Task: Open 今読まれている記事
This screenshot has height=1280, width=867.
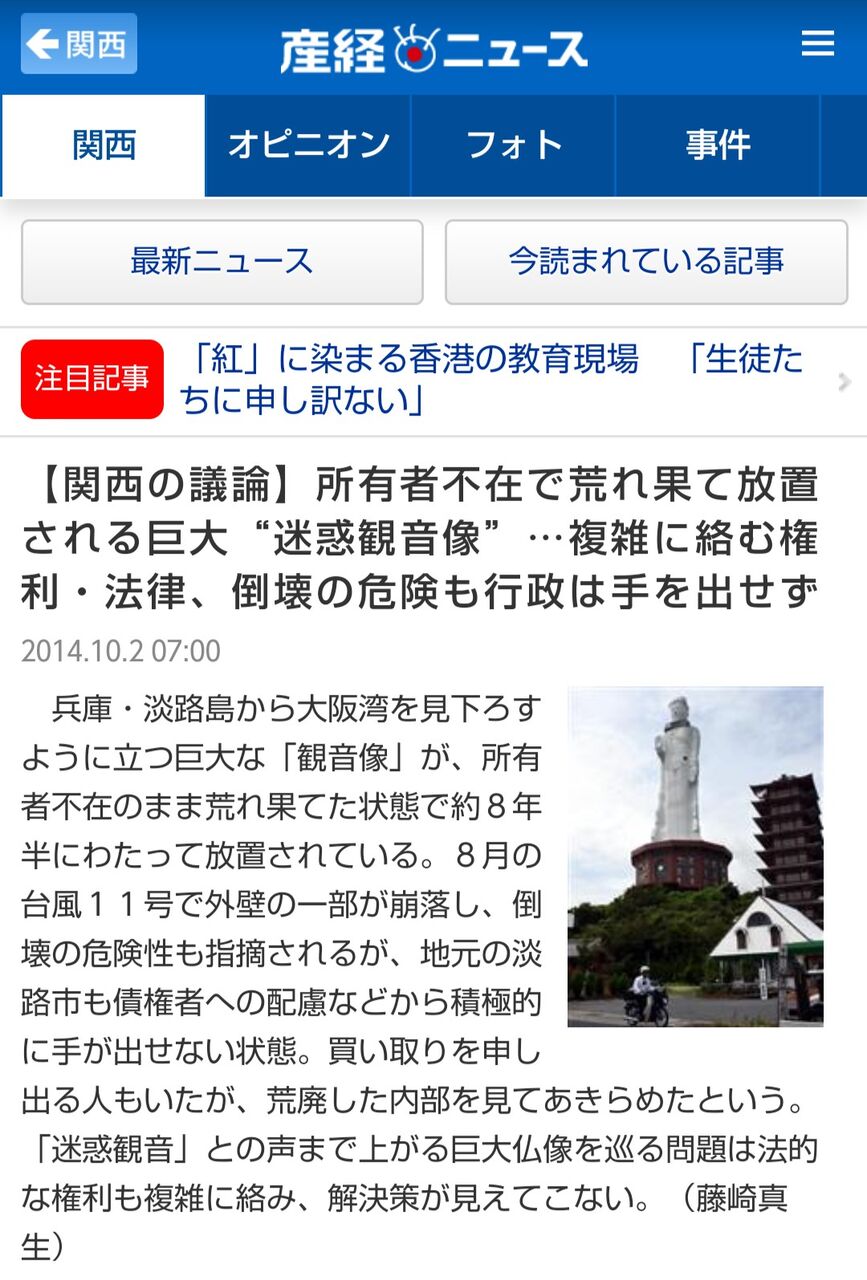Action: point(646,262)
